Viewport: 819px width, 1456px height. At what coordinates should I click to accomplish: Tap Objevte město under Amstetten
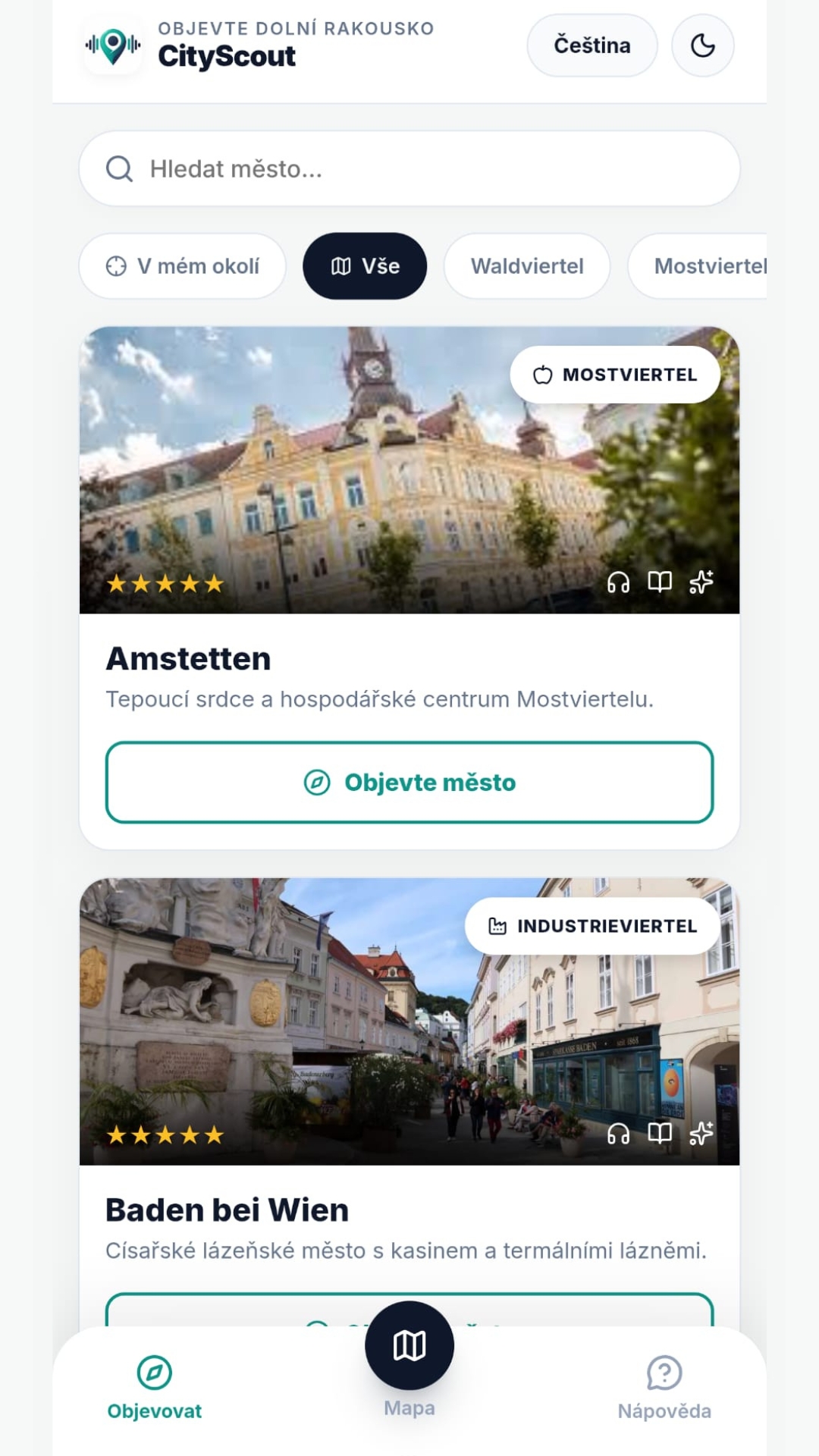coord(409,782)
